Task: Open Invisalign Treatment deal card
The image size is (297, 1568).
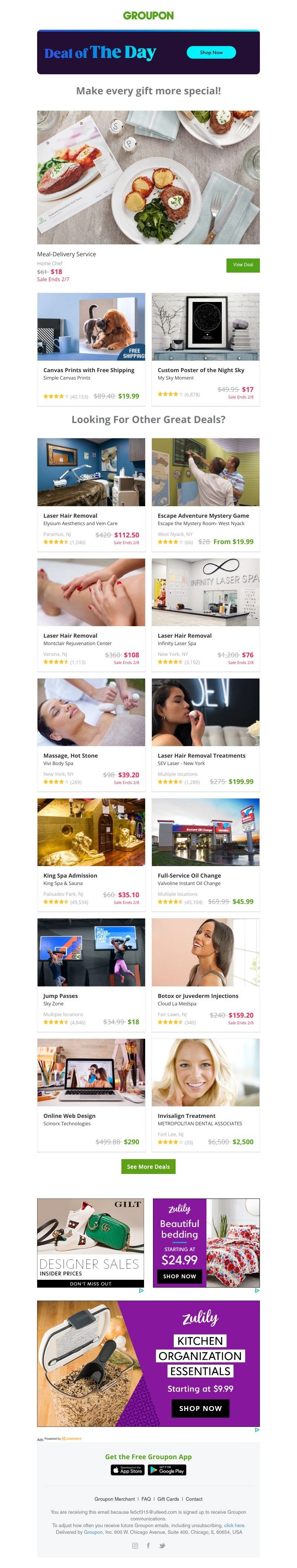Action: pos(205,1115)
